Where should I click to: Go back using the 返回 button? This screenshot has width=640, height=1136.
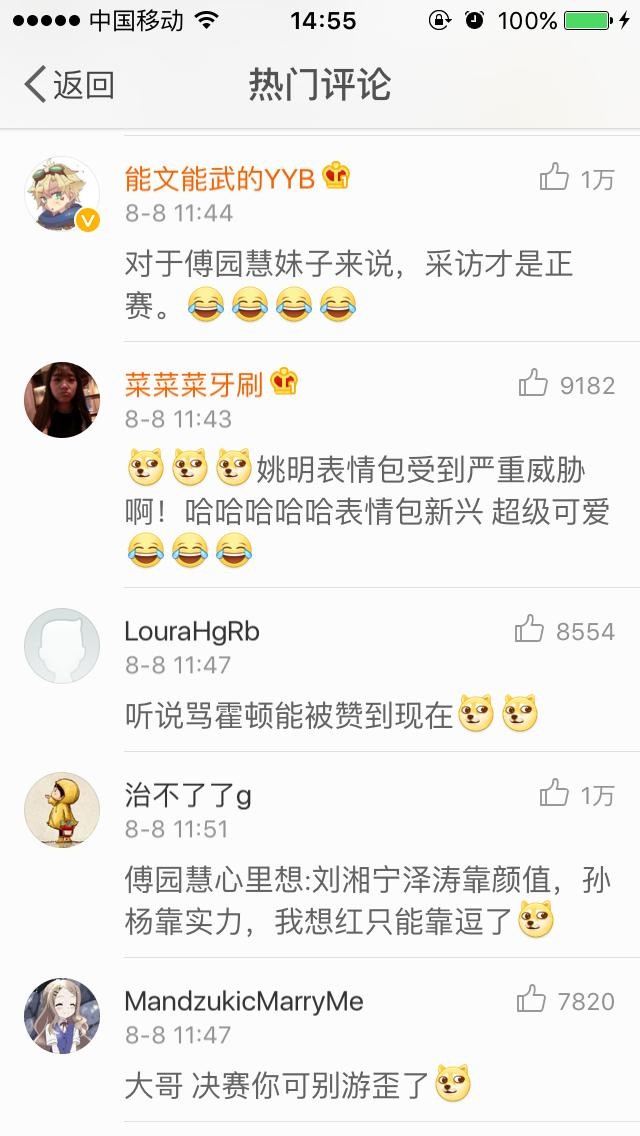(x=68, y=85)
